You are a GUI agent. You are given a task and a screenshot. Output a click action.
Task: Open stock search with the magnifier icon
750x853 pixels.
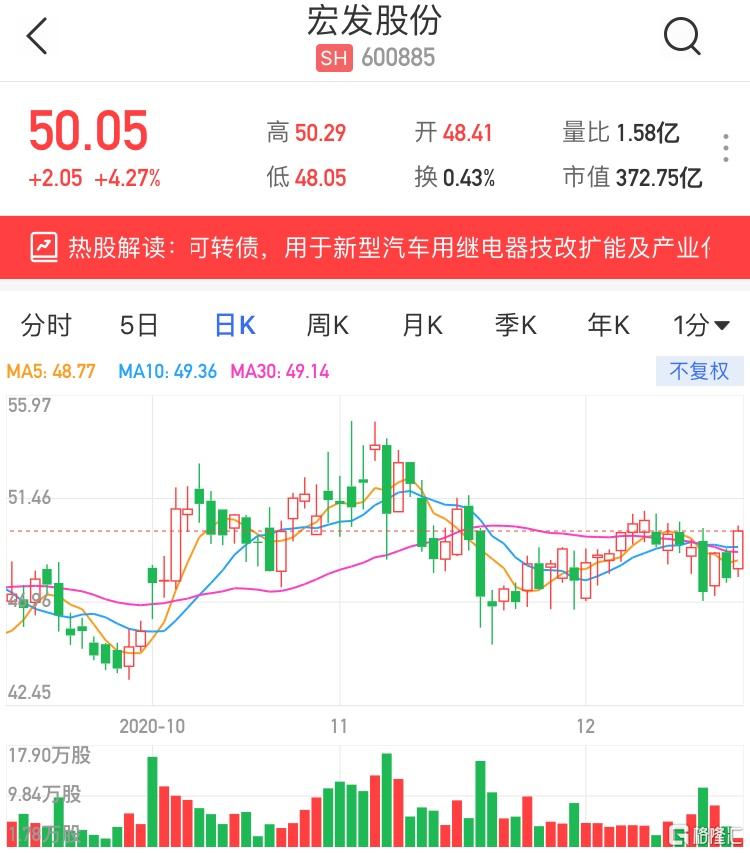(x=682, y=37)
